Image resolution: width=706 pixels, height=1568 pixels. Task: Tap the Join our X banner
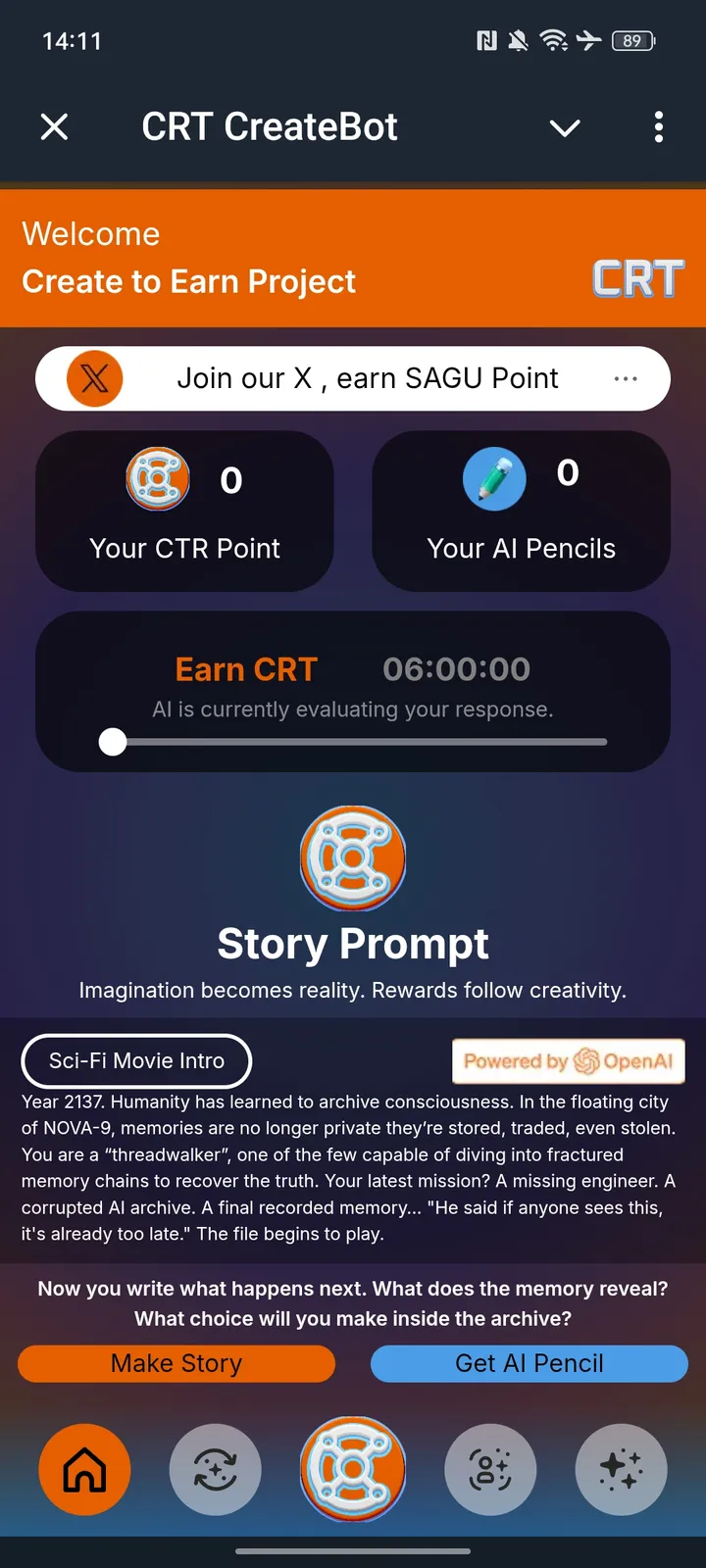[x=353, y=378]
